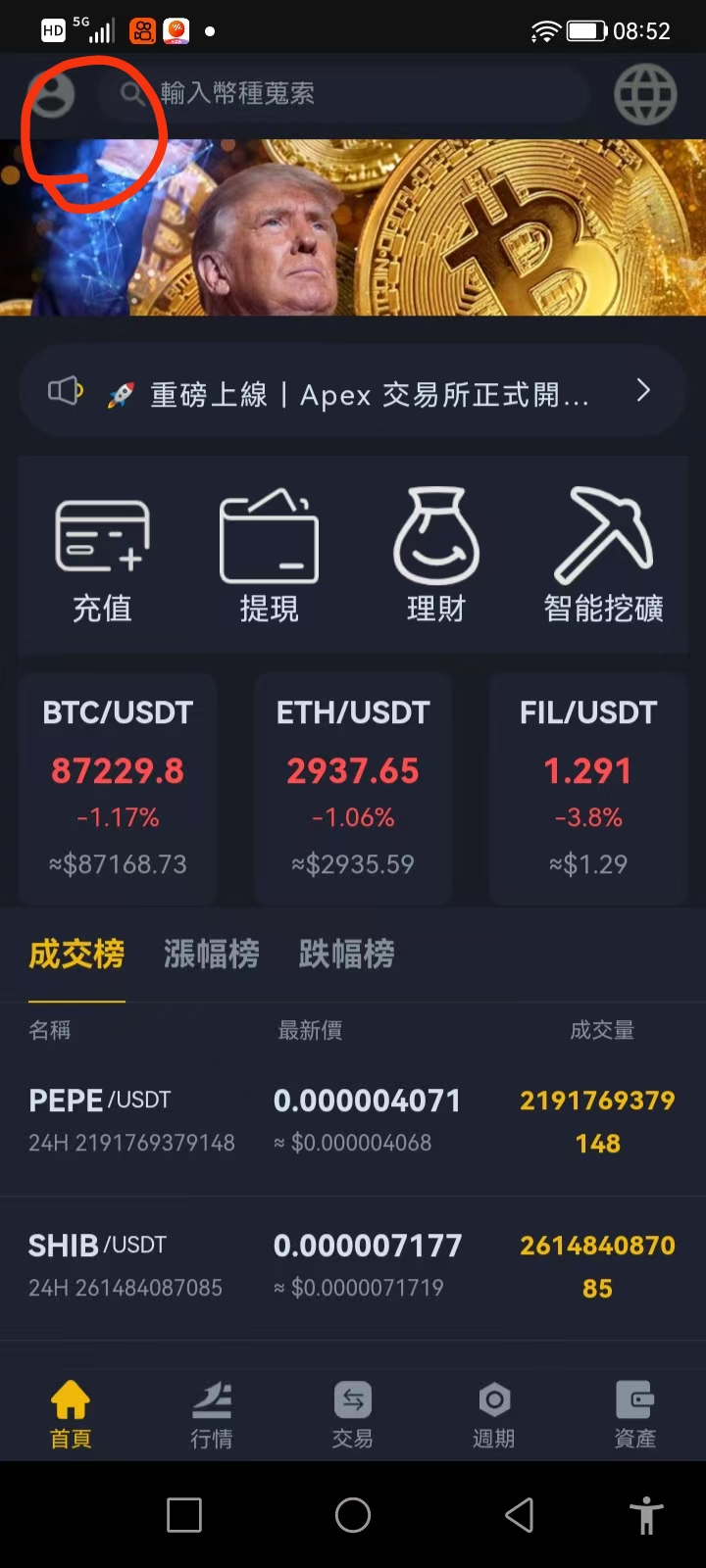This screenshot has width=706, height=1568.
Task: Switch to the 跌幅榜 losers tab
Action: point(346,955)
